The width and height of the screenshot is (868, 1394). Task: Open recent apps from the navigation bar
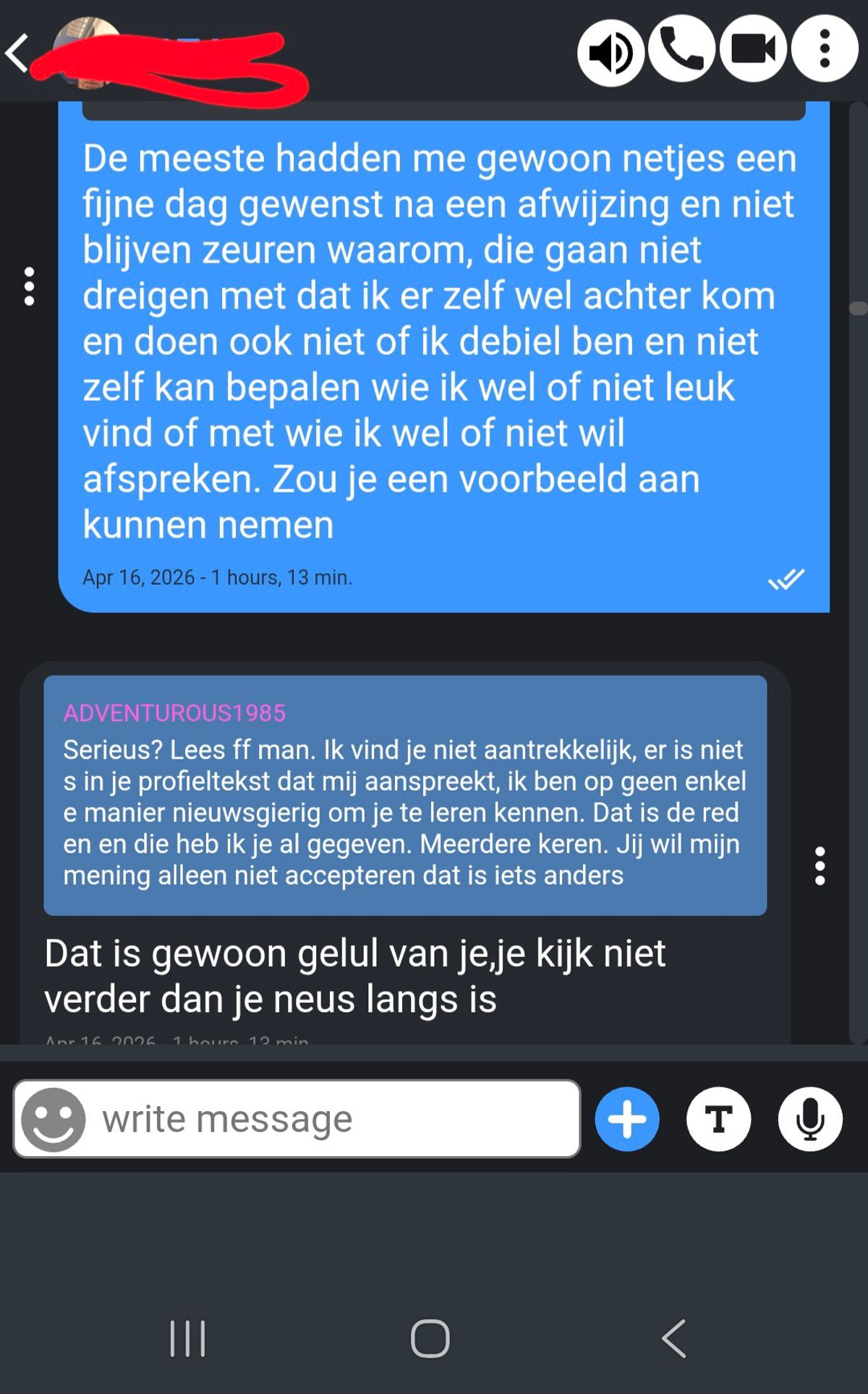pos(188,1338)
